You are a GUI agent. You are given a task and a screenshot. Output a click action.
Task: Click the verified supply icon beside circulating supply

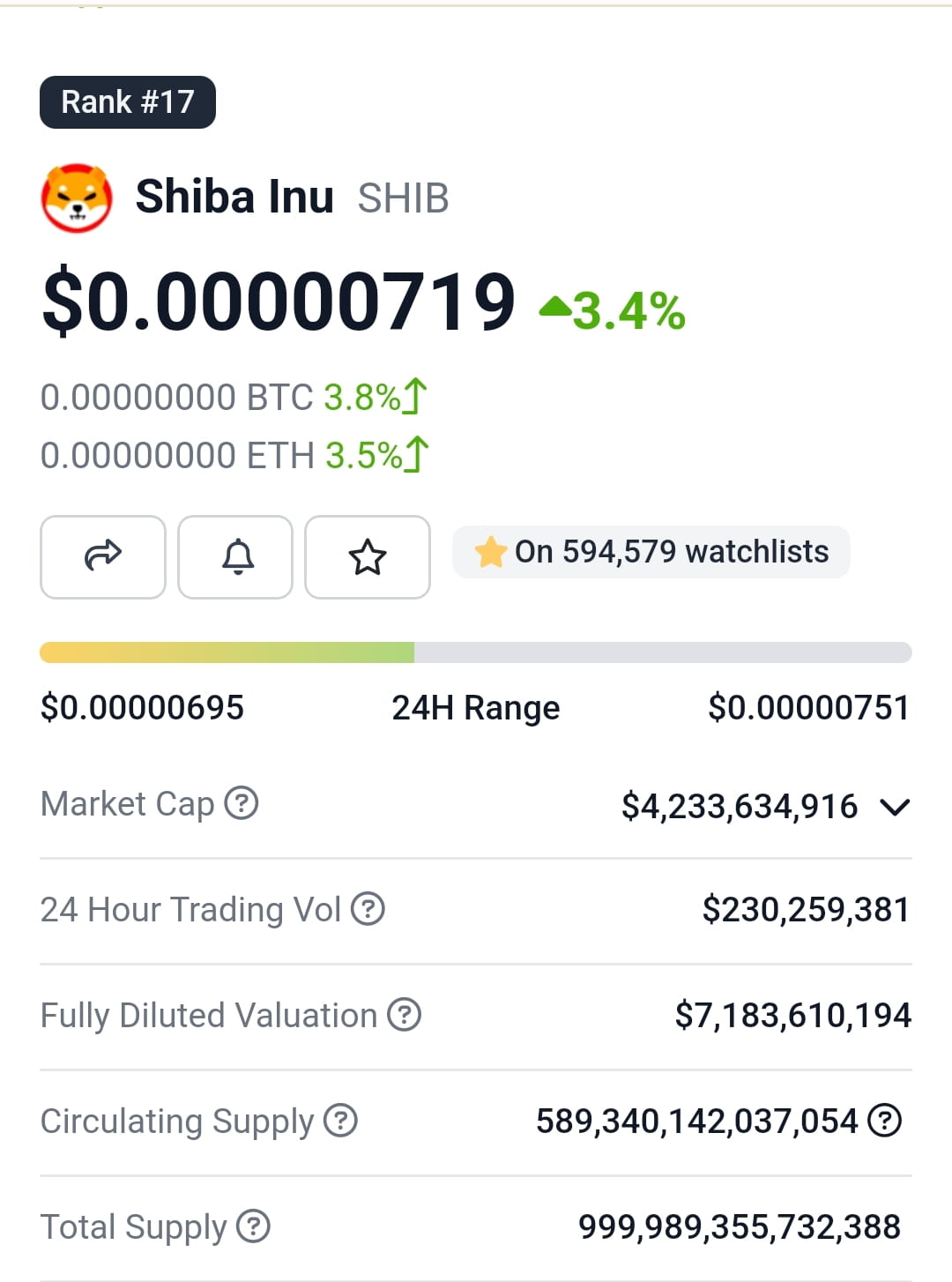(x=883, y=1121)
